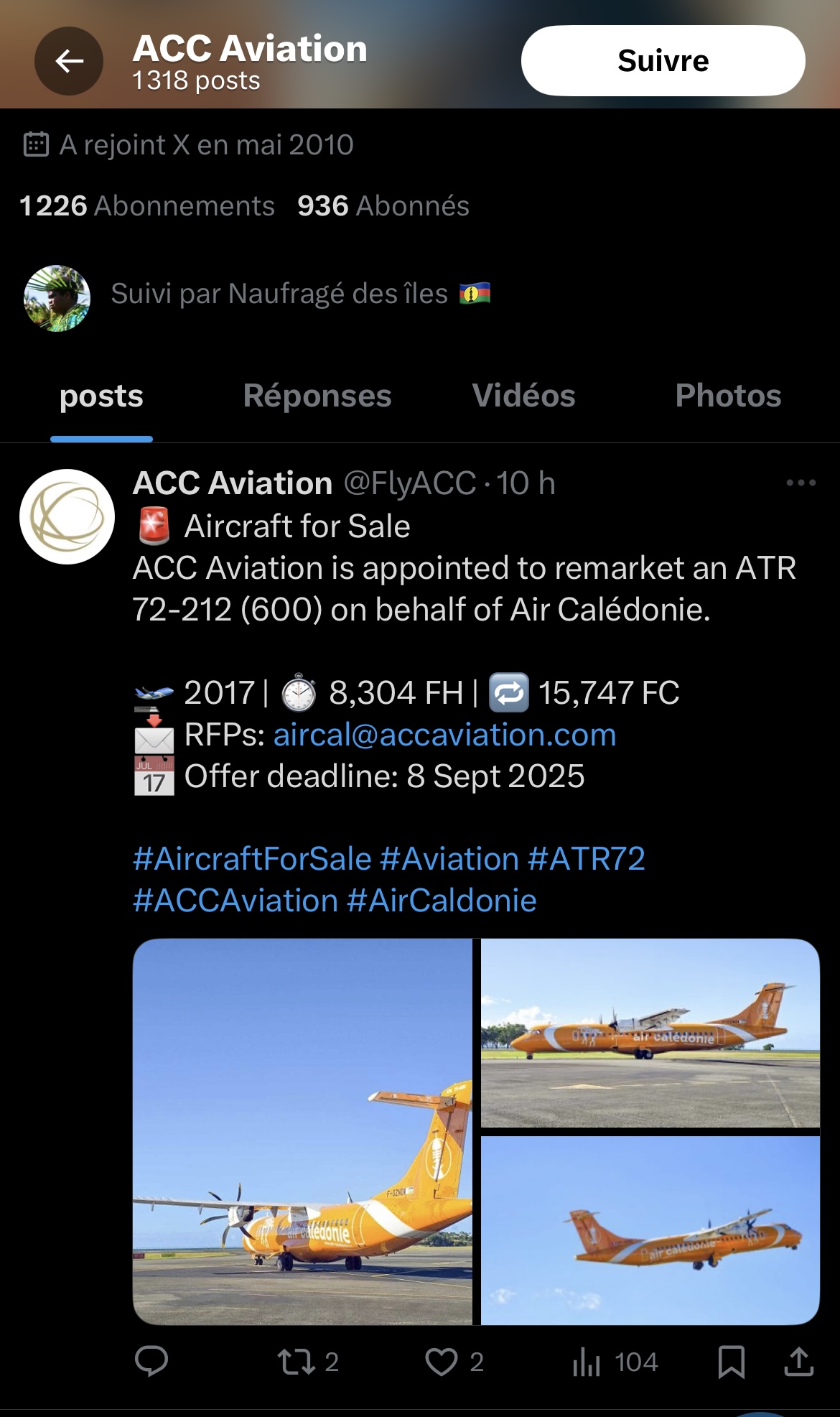This screenshot has width=840, height=1417.
Task: Open the 1226 Abonnements list
Action: [x=147, y=206]
